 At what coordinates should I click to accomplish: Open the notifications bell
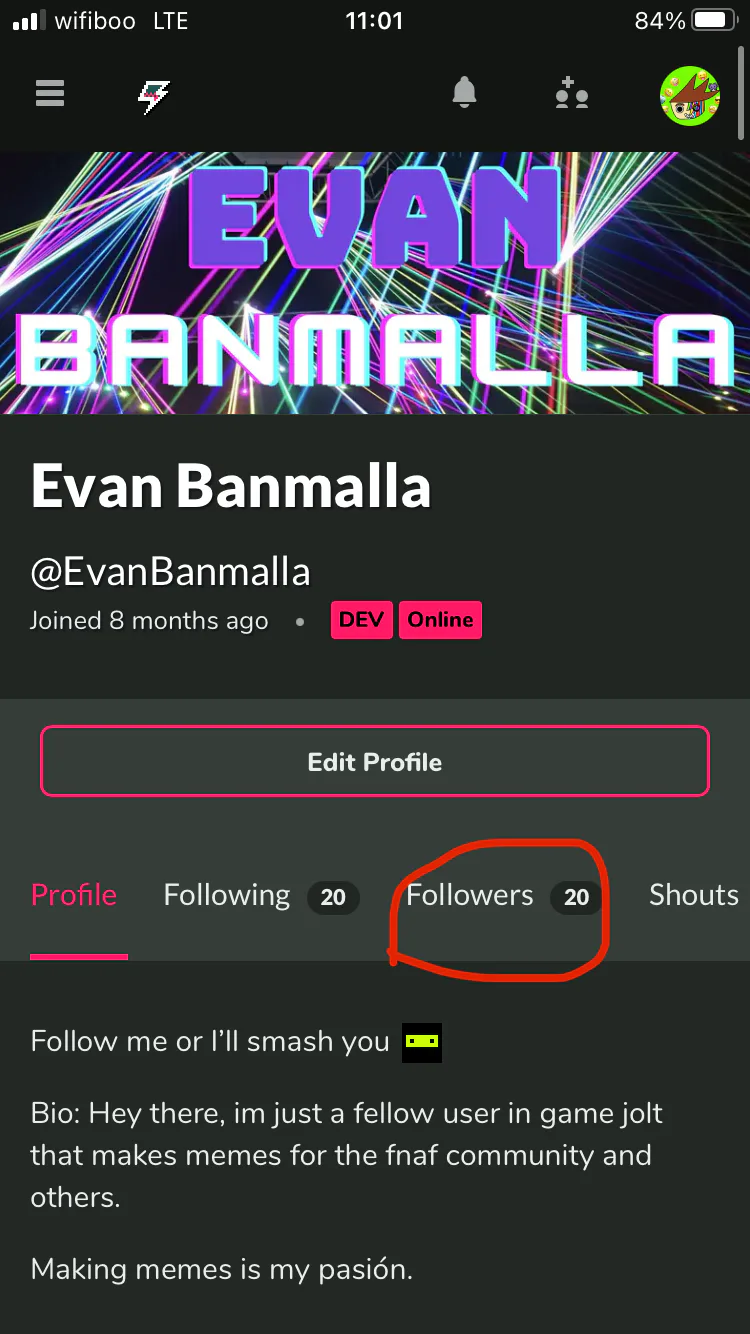pyautogui.click(x=464, y=93)
